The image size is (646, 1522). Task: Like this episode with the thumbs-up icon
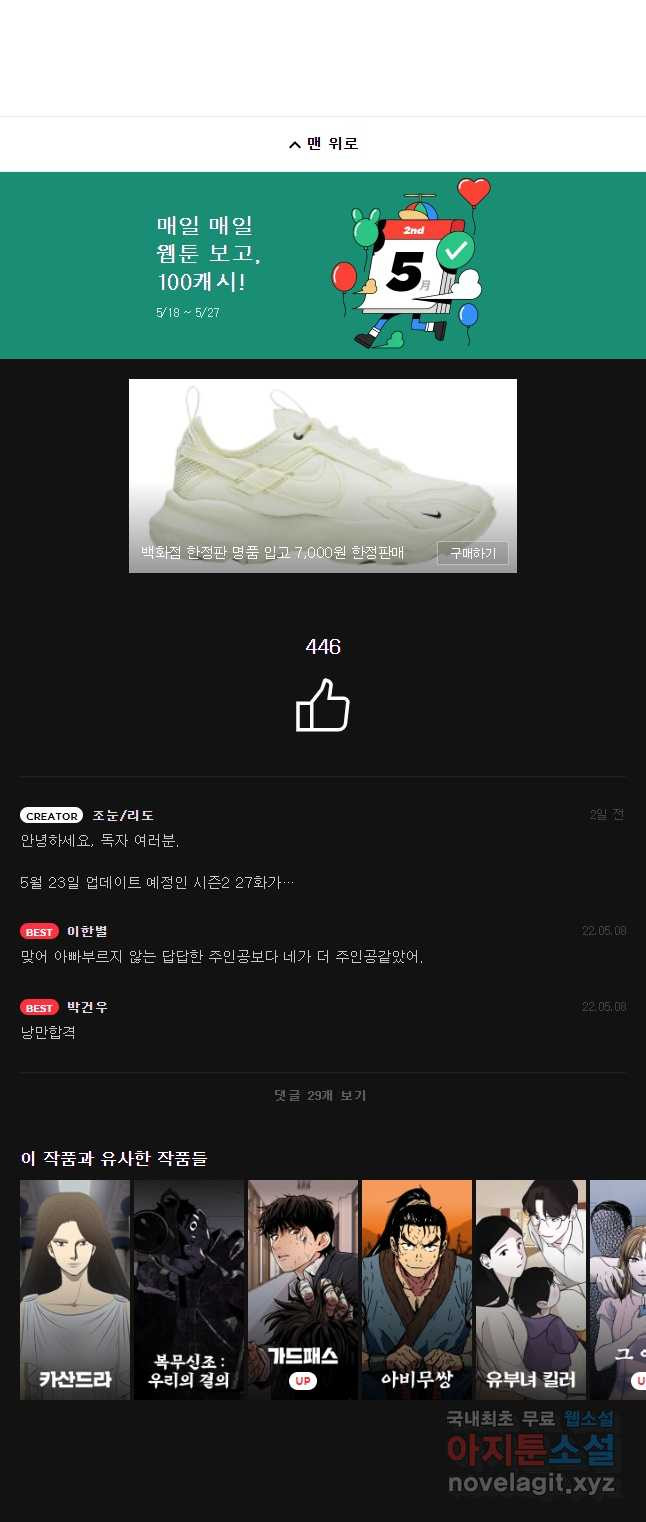tap(323, 705)
